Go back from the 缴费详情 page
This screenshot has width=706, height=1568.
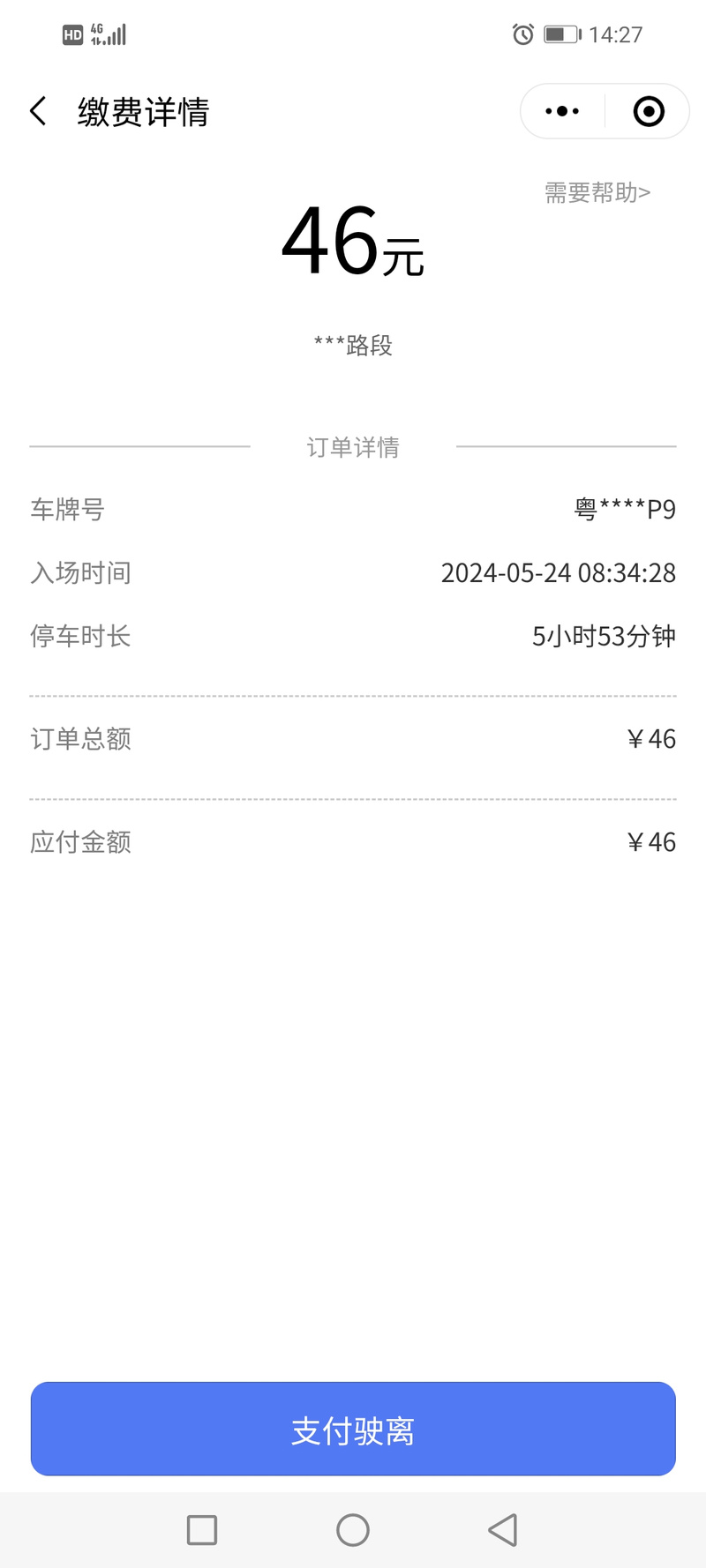click(38, 112)
